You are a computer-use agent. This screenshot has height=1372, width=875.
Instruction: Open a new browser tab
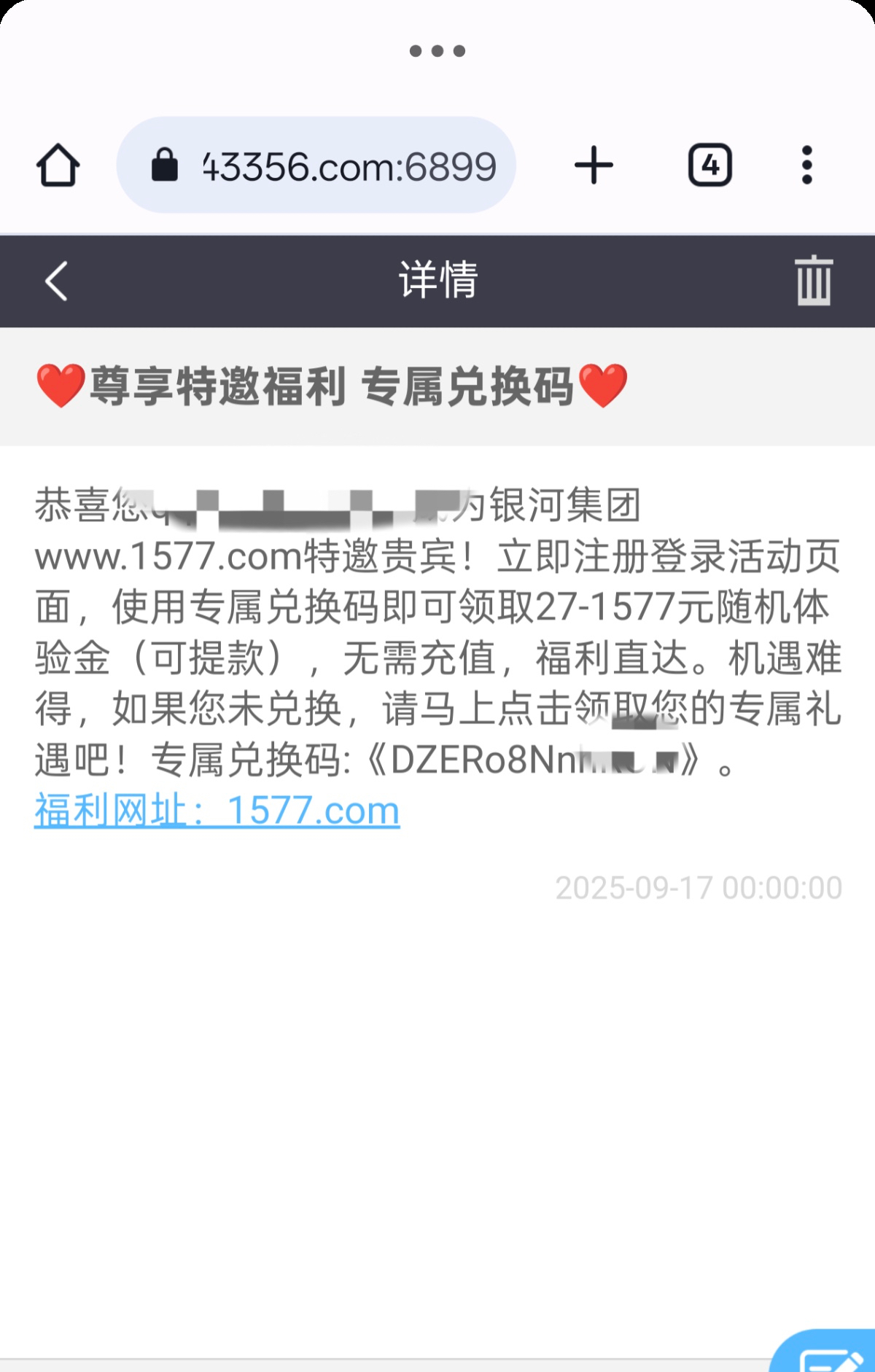pyautogui.click(x=594, y=165)
